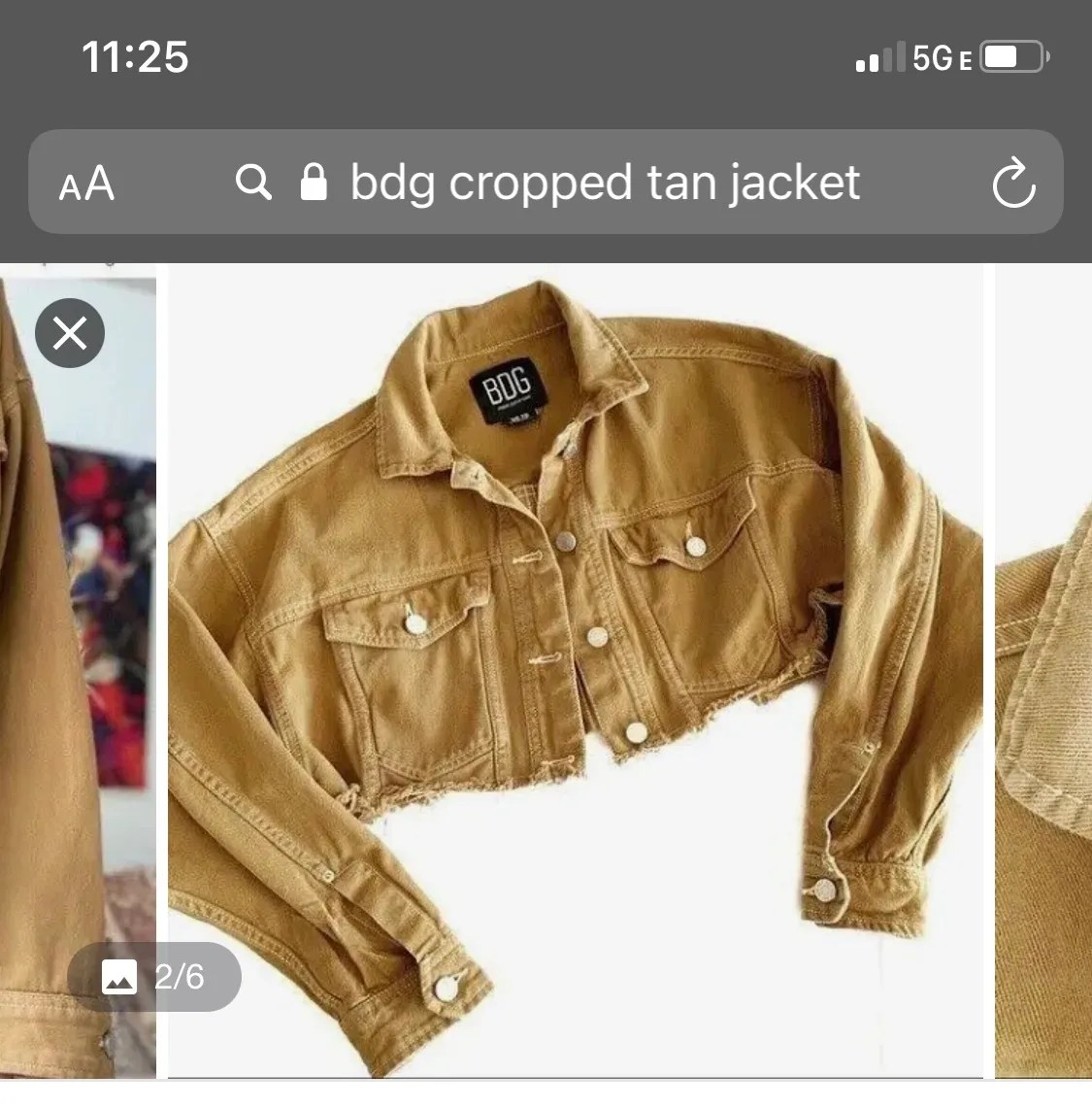Tap the partial thumbnail on the left edge

tap(78, 631)
